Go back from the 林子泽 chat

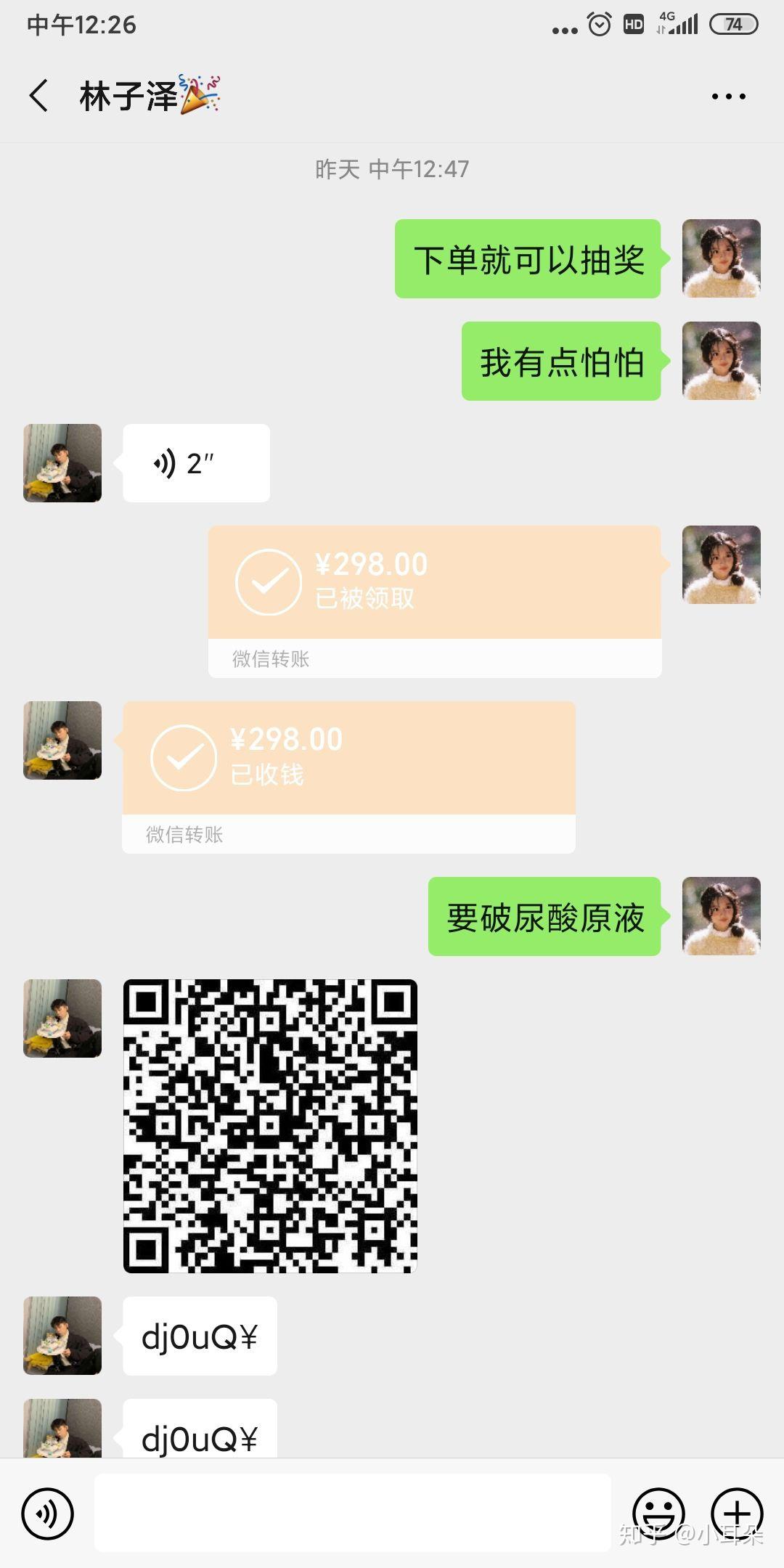click(x=39, y=96)
